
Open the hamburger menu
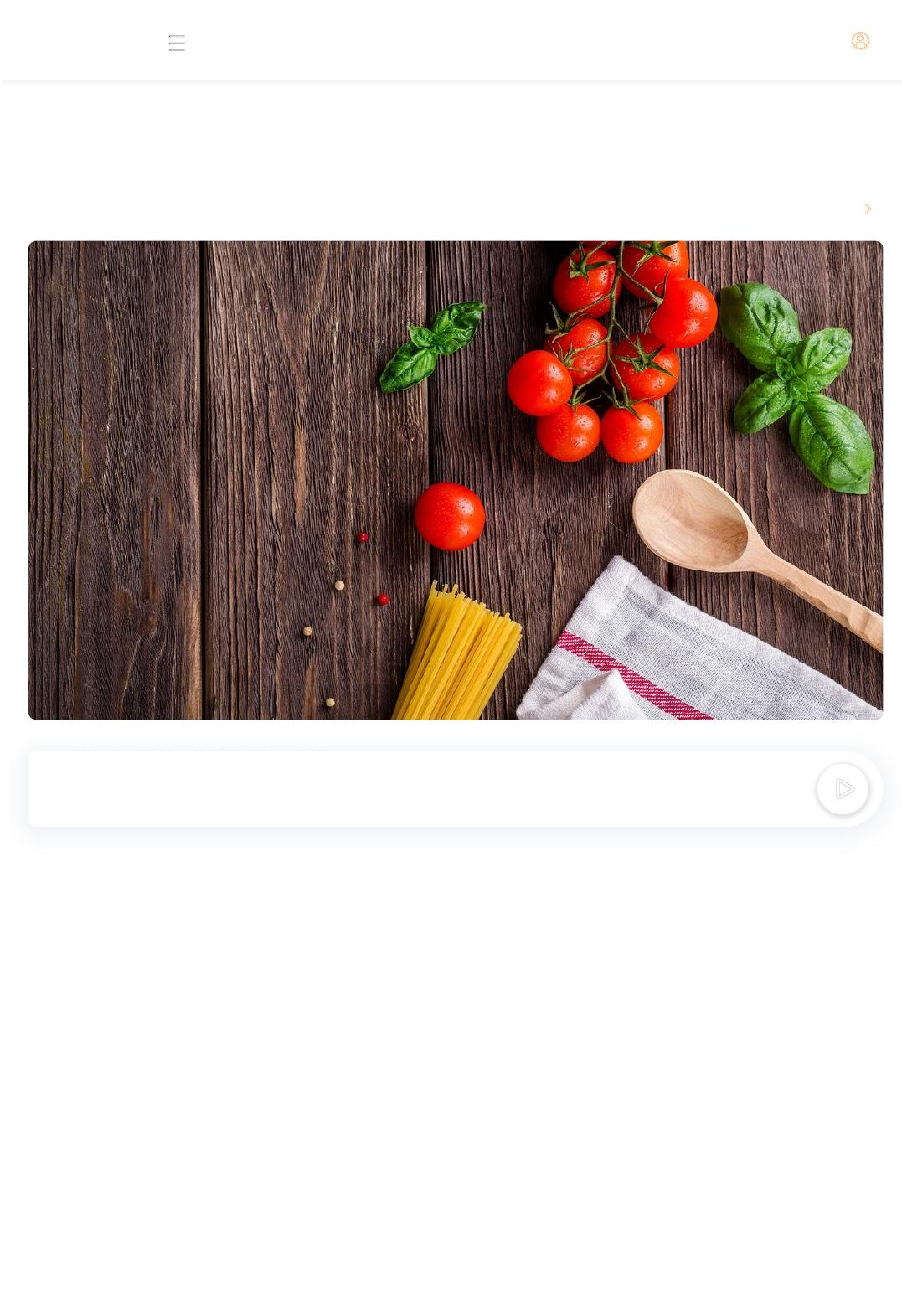tap(177, 43)
